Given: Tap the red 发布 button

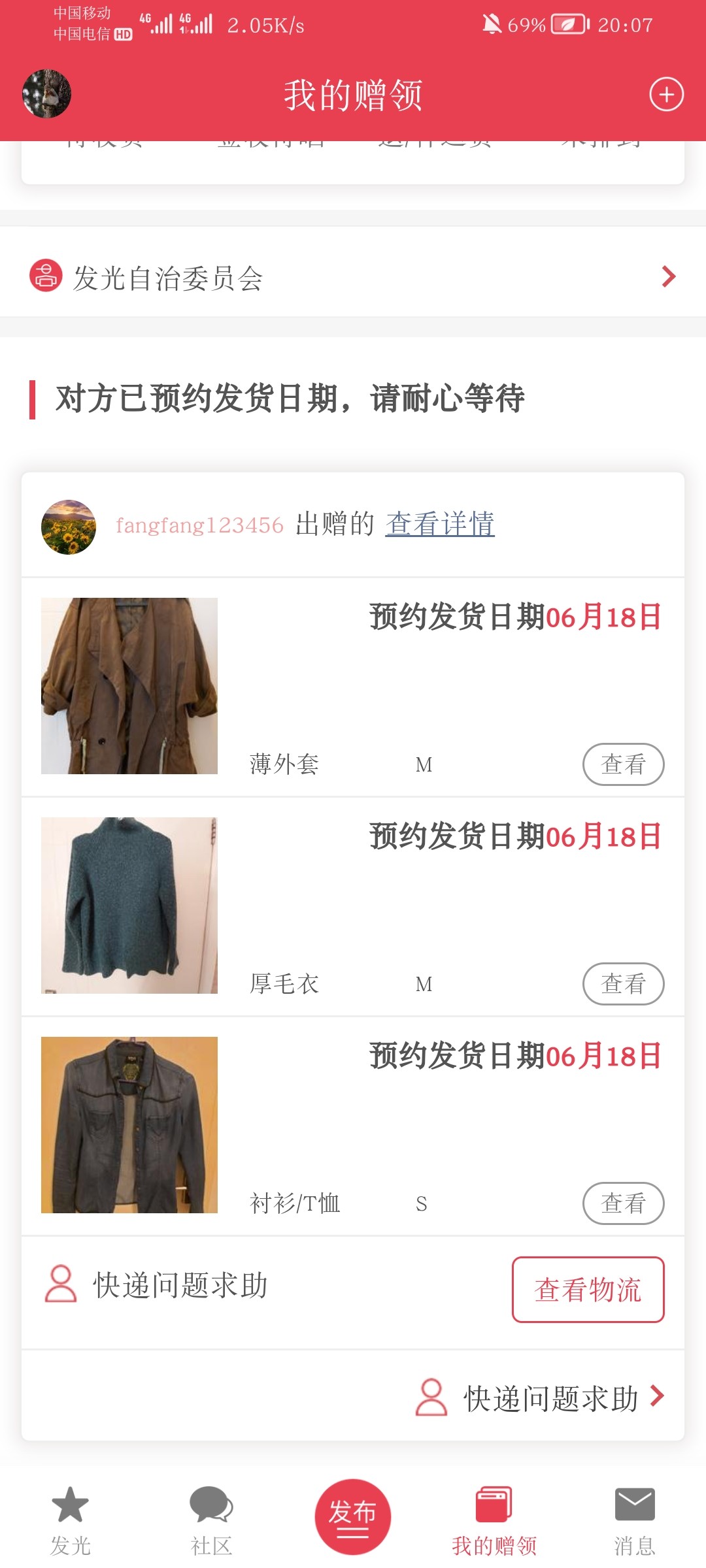Looking at the screenshot, I should [353, 1516].
